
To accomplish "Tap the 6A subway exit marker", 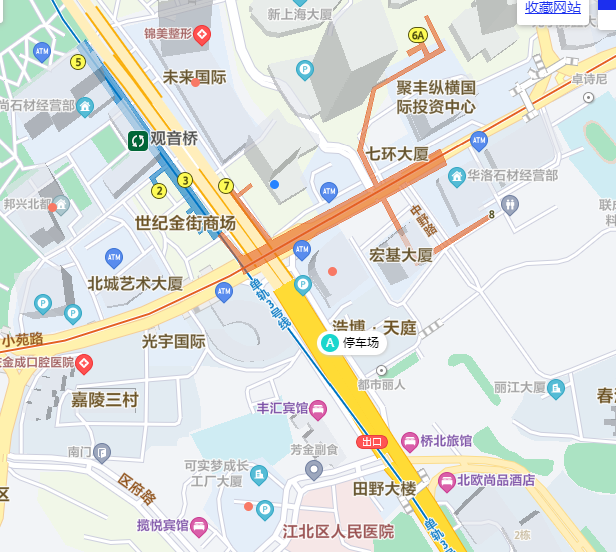I will coord(418,35).
